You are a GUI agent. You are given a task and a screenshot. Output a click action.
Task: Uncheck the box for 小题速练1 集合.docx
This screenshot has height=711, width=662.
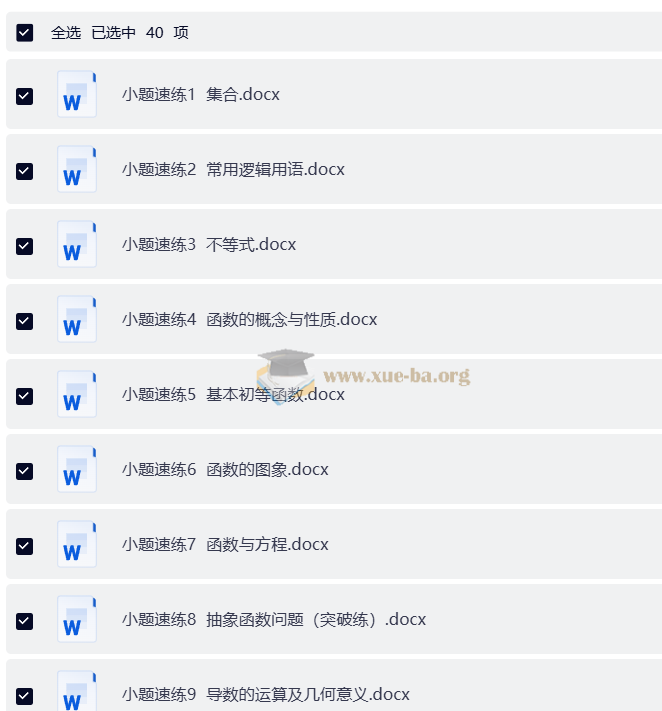(25, 96)
